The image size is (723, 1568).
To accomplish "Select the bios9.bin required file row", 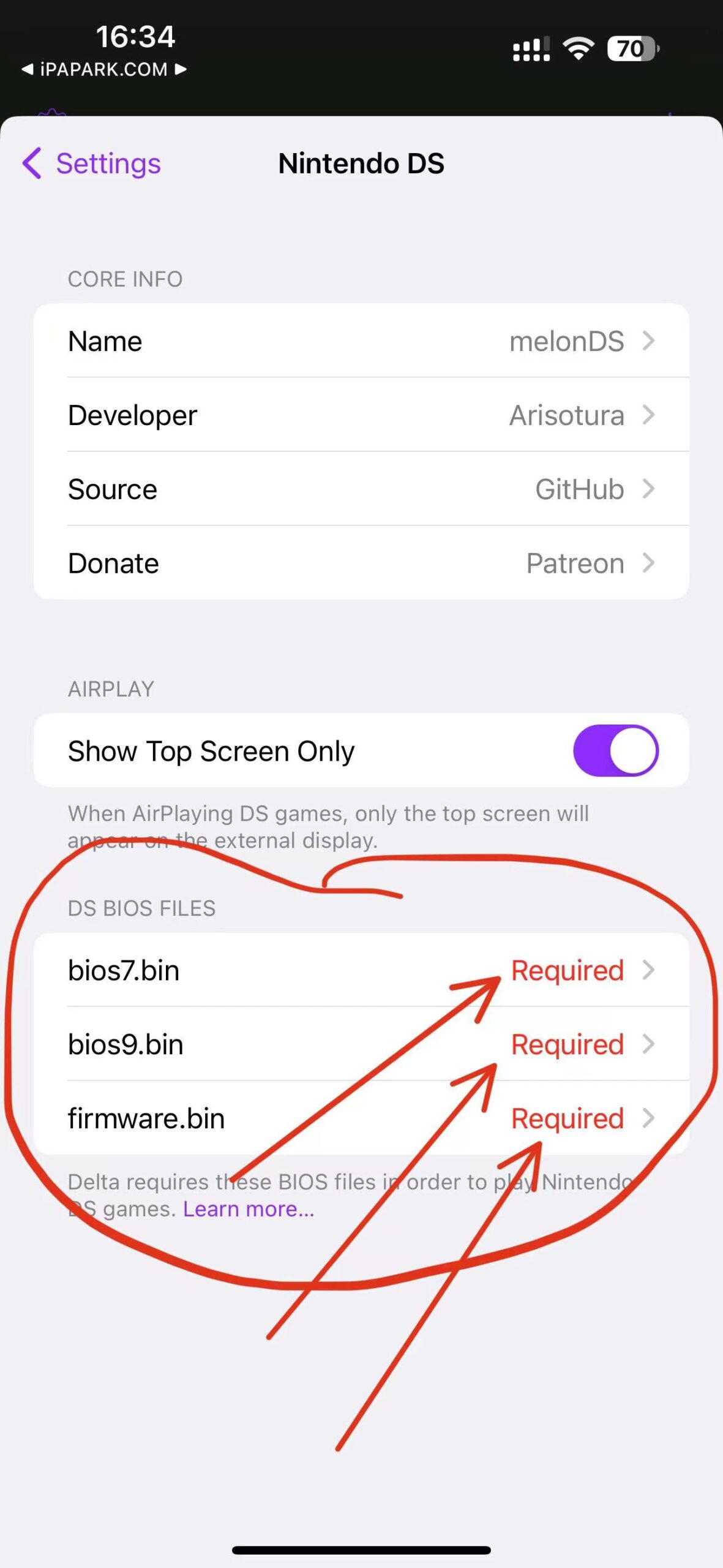I will [x=361, y=1044].
